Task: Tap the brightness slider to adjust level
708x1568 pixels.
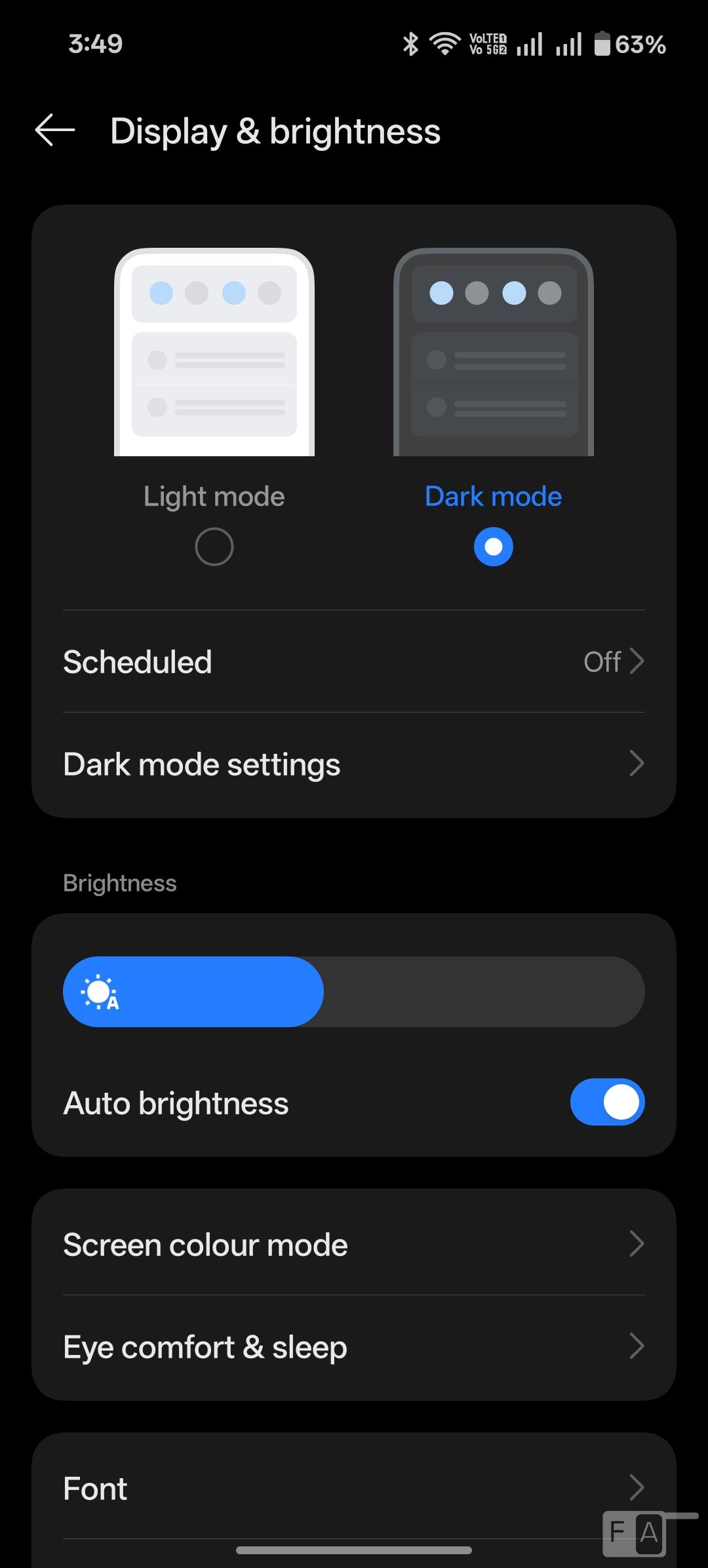Action: click(354, 992)
